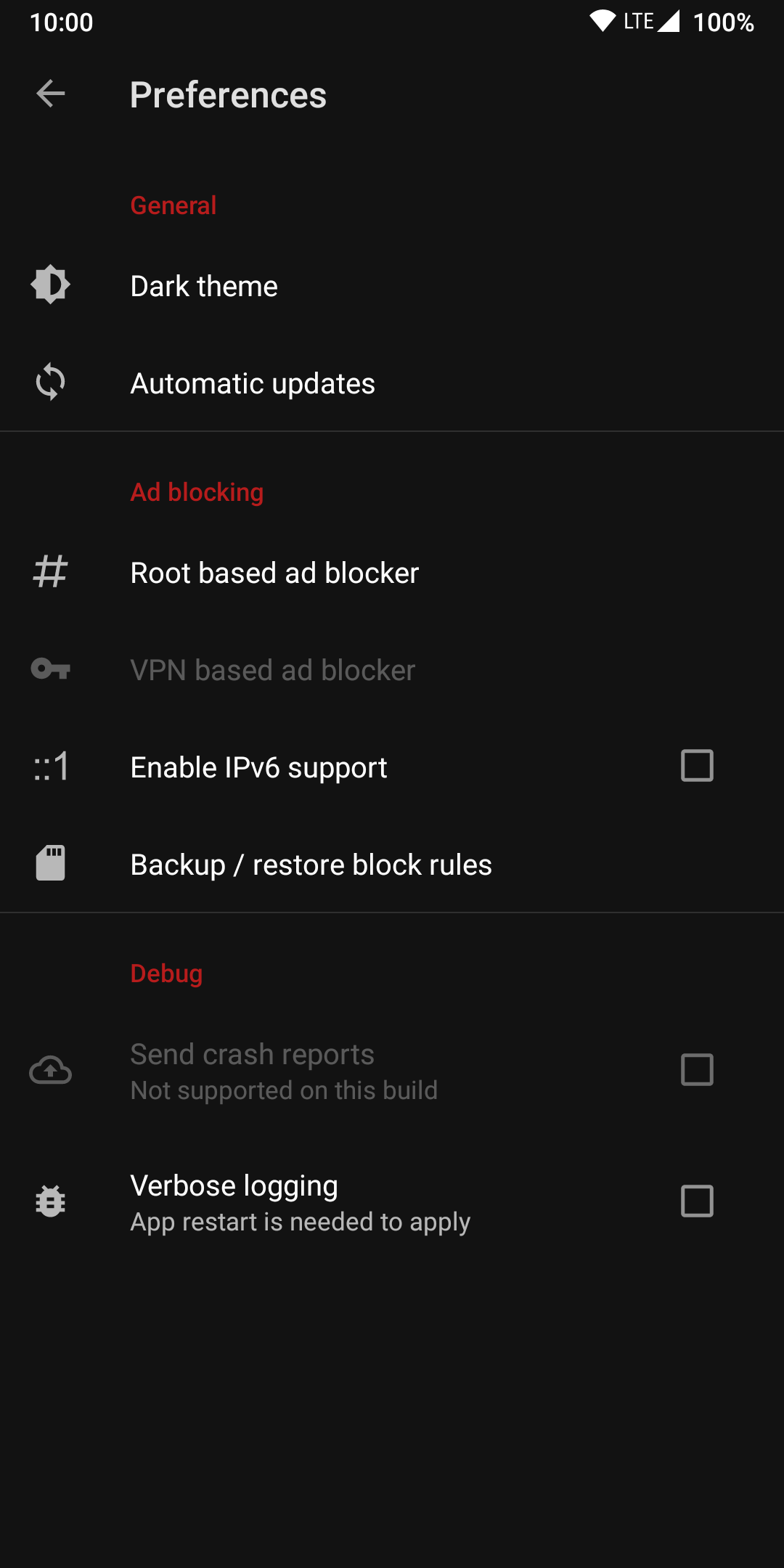The height and width of the screenshot is (1568, 784).
Task: Click the back arrow
Action: (49, 92)
